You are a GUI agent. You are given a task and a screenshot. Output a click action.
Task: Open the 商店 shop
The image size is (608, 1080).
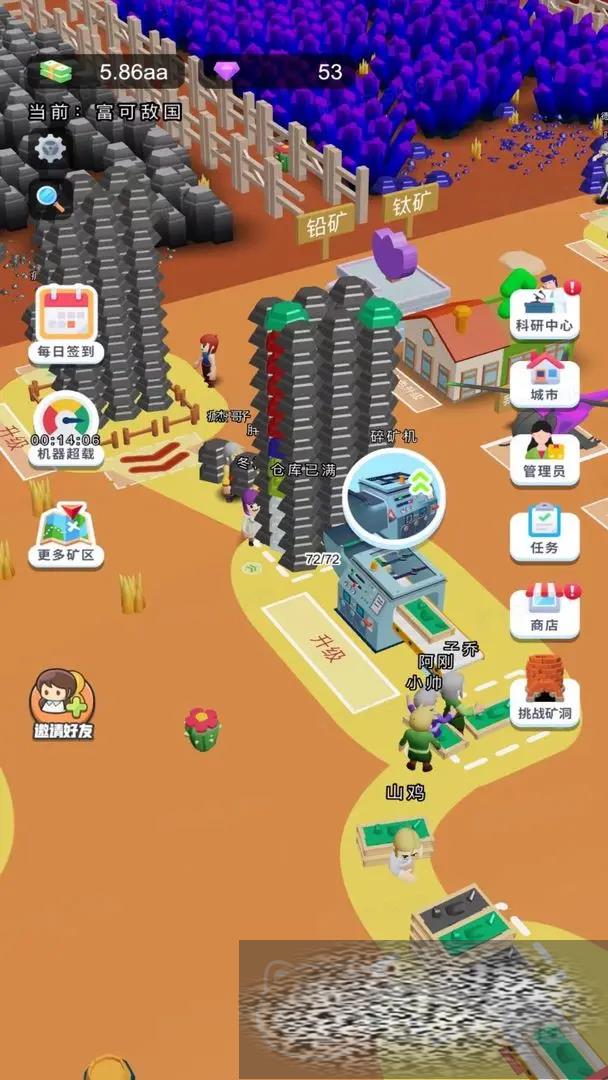coord(544,608)
